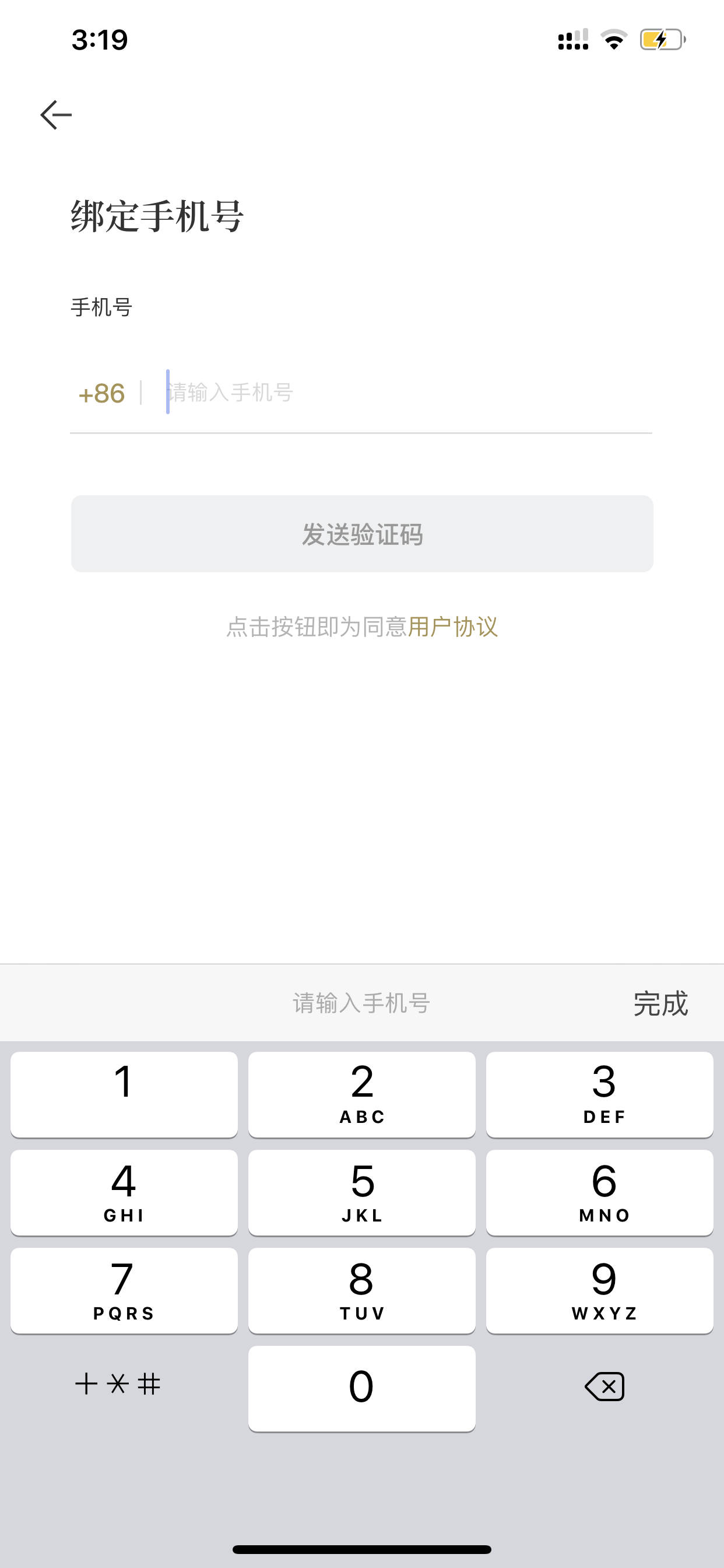Delete a digit with backspace key
The image size is (724, 1568).
tap(604, 1387)
